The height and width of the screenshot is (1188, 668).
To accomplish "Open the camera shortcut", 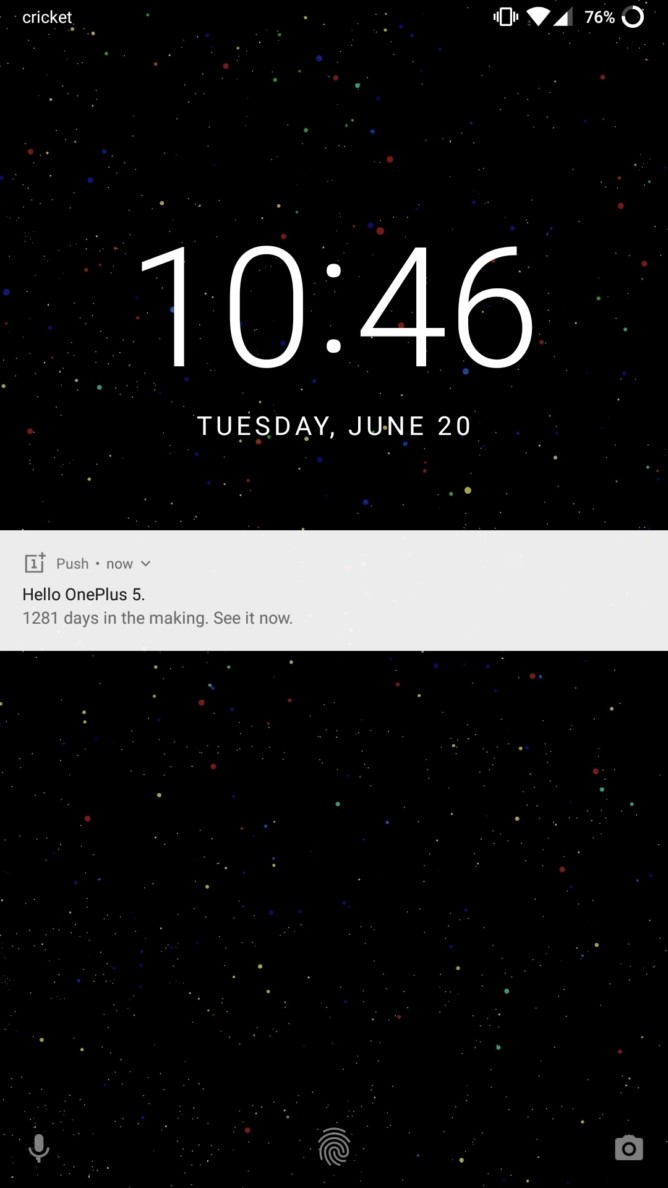I will pyautogui.click(x=628, y=1148).
